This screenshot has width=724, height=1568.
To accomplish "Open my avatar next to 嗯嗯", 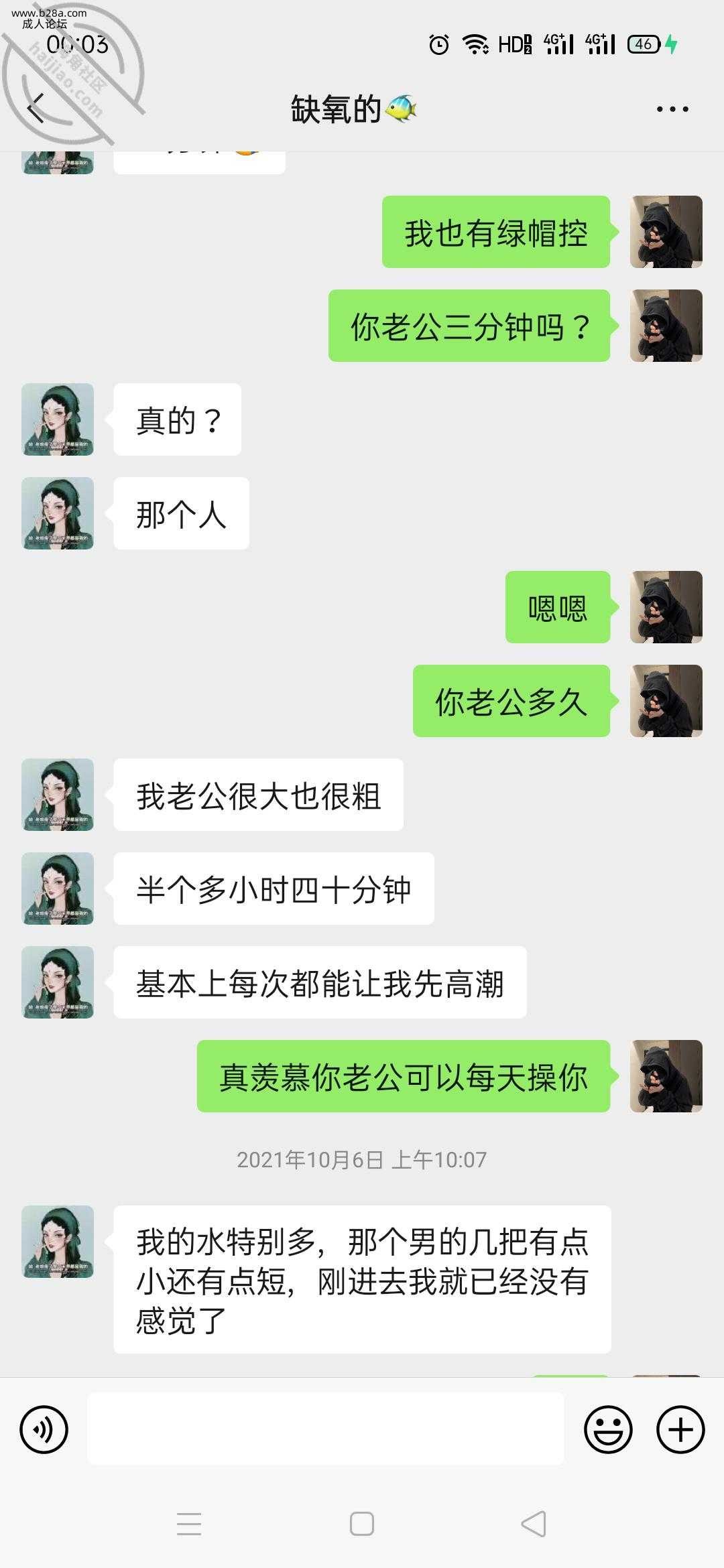I will [x=666, y=607].
